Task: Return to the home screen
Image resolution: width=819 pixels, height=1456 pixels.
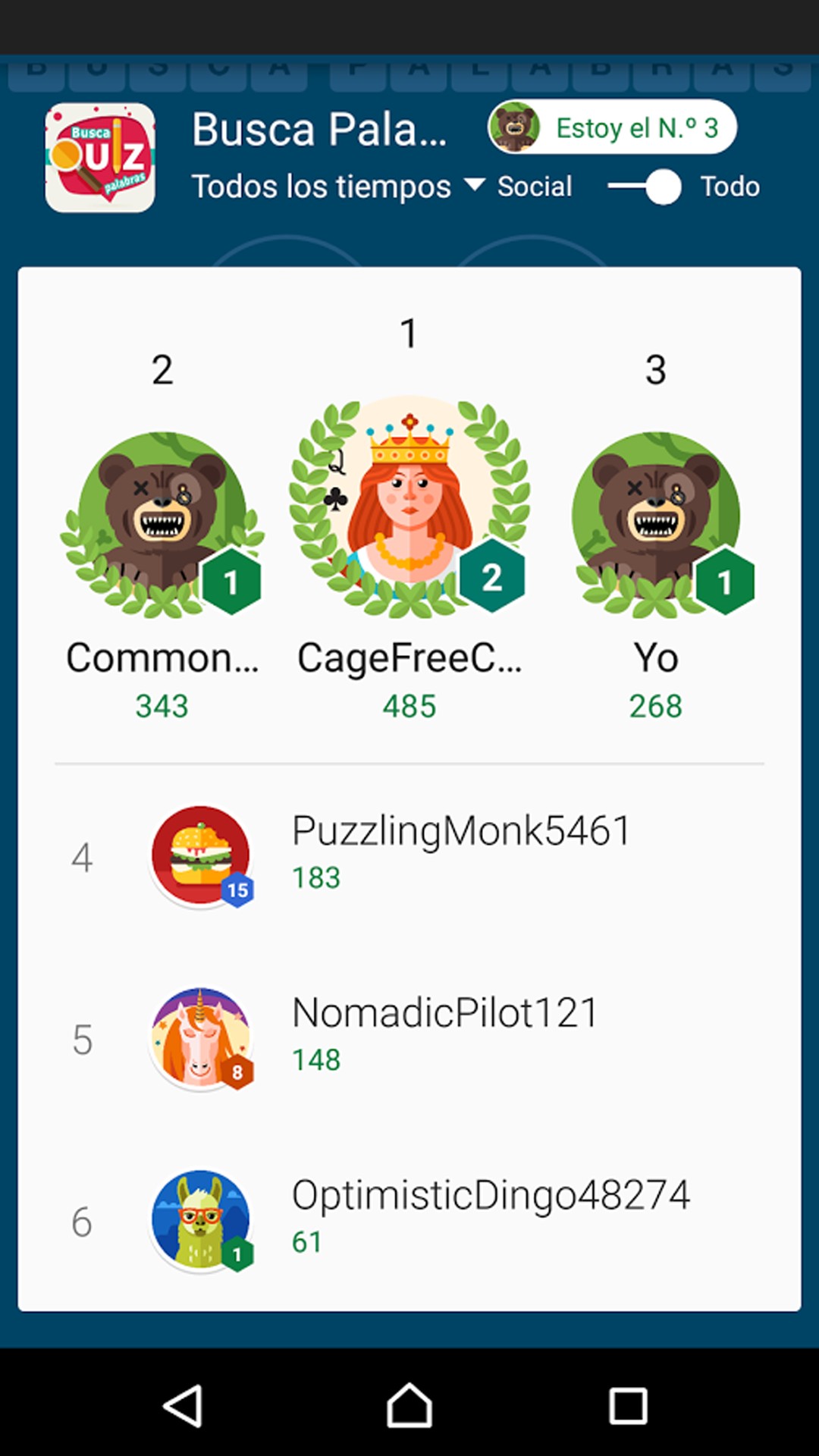Action: point(409,1406)
